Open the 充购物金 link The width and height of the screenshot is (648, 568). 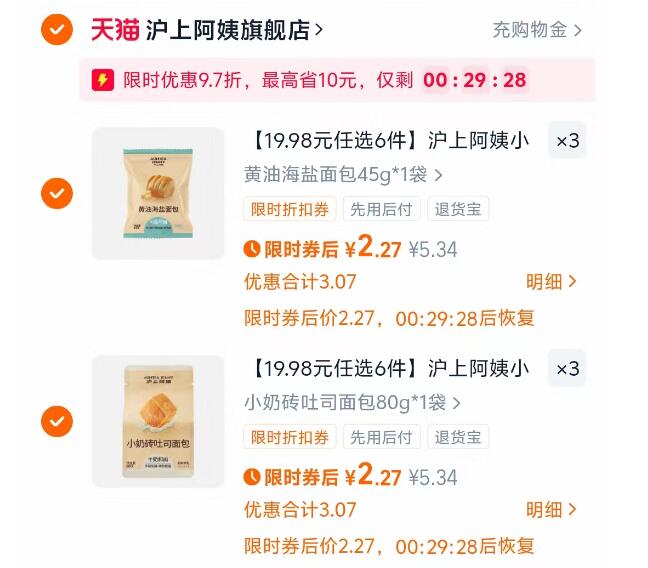[537, 30]
